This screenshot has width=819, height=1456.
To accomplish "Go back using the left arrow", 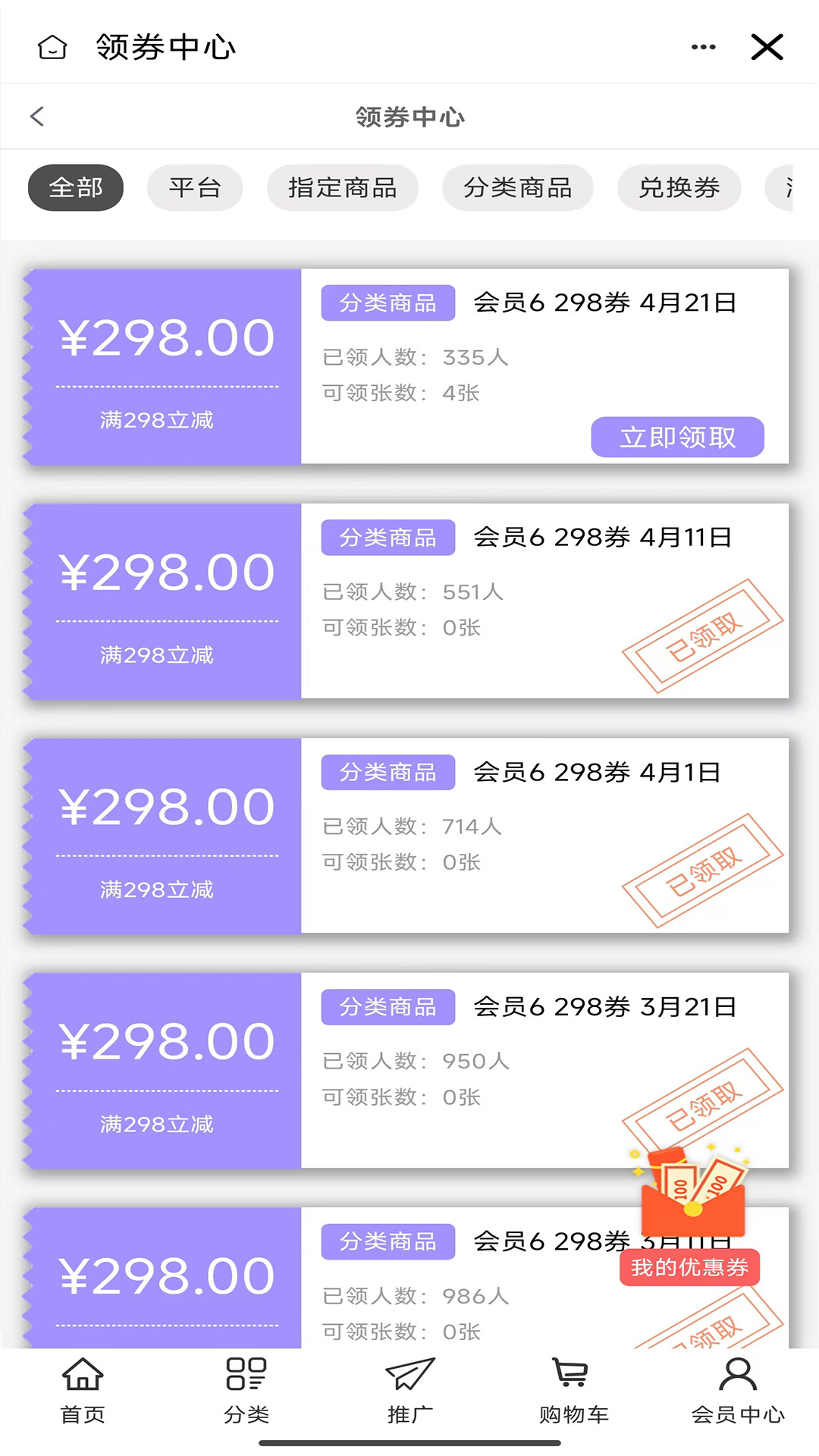I will coord(37,116).
